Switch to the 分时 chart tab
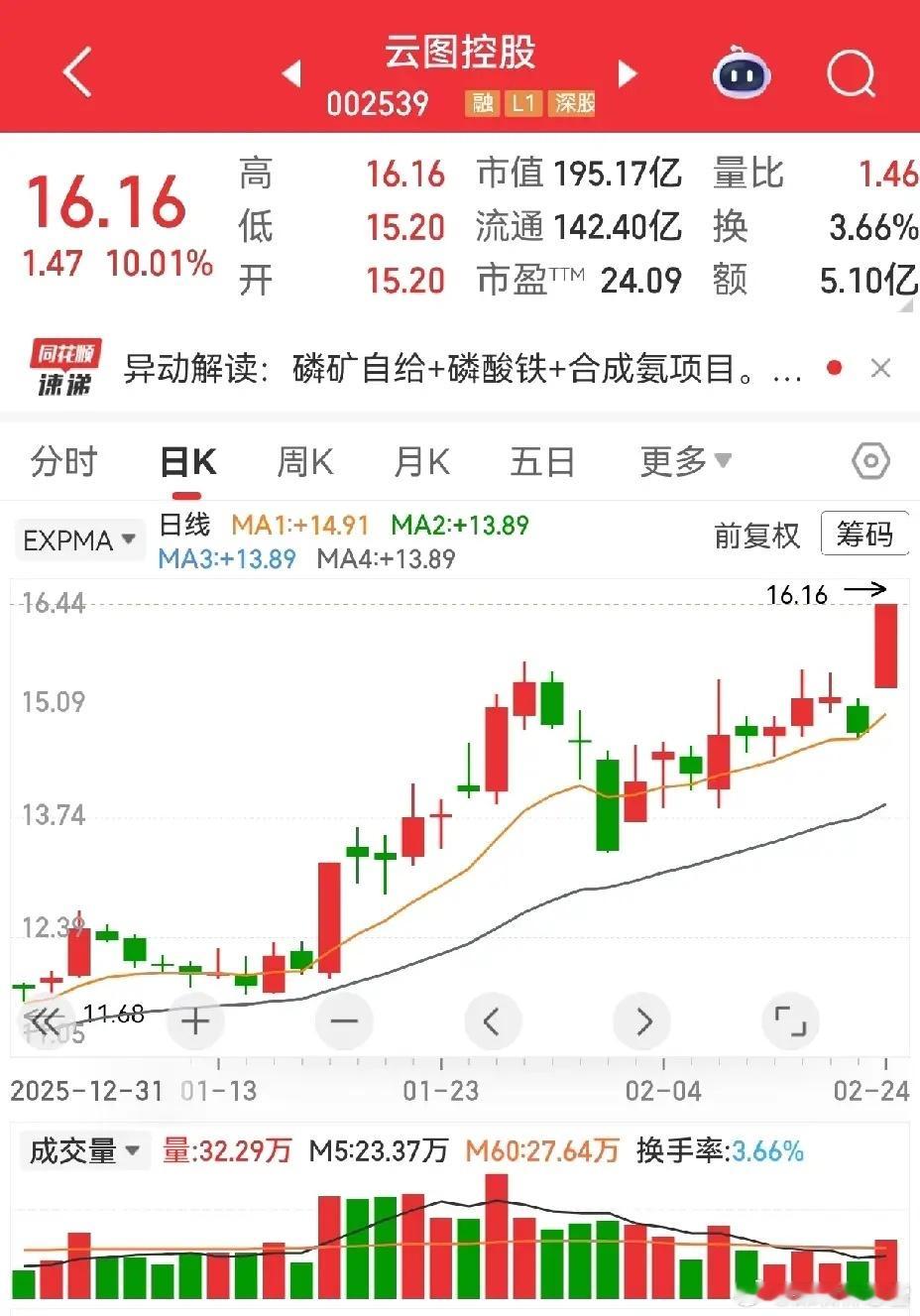The image size is (920, 1316). 64,462
